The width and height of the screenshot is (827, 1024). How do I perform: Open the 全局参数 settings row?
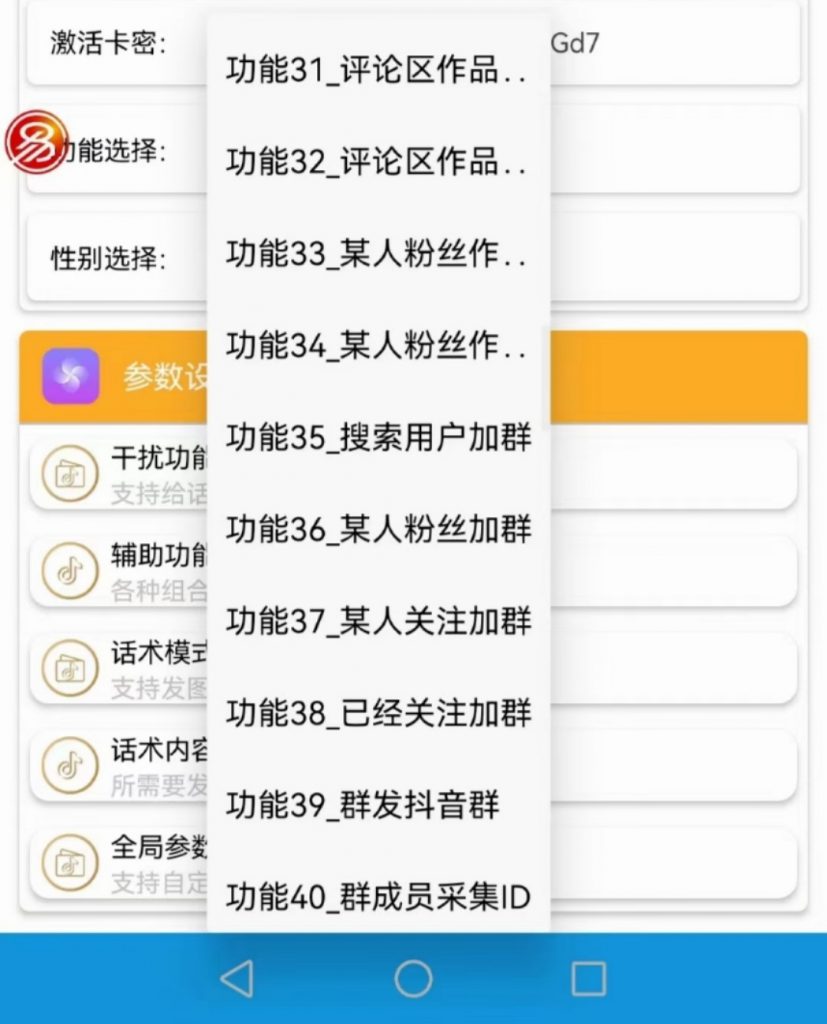pyautogui.click(x=675, y=864)
